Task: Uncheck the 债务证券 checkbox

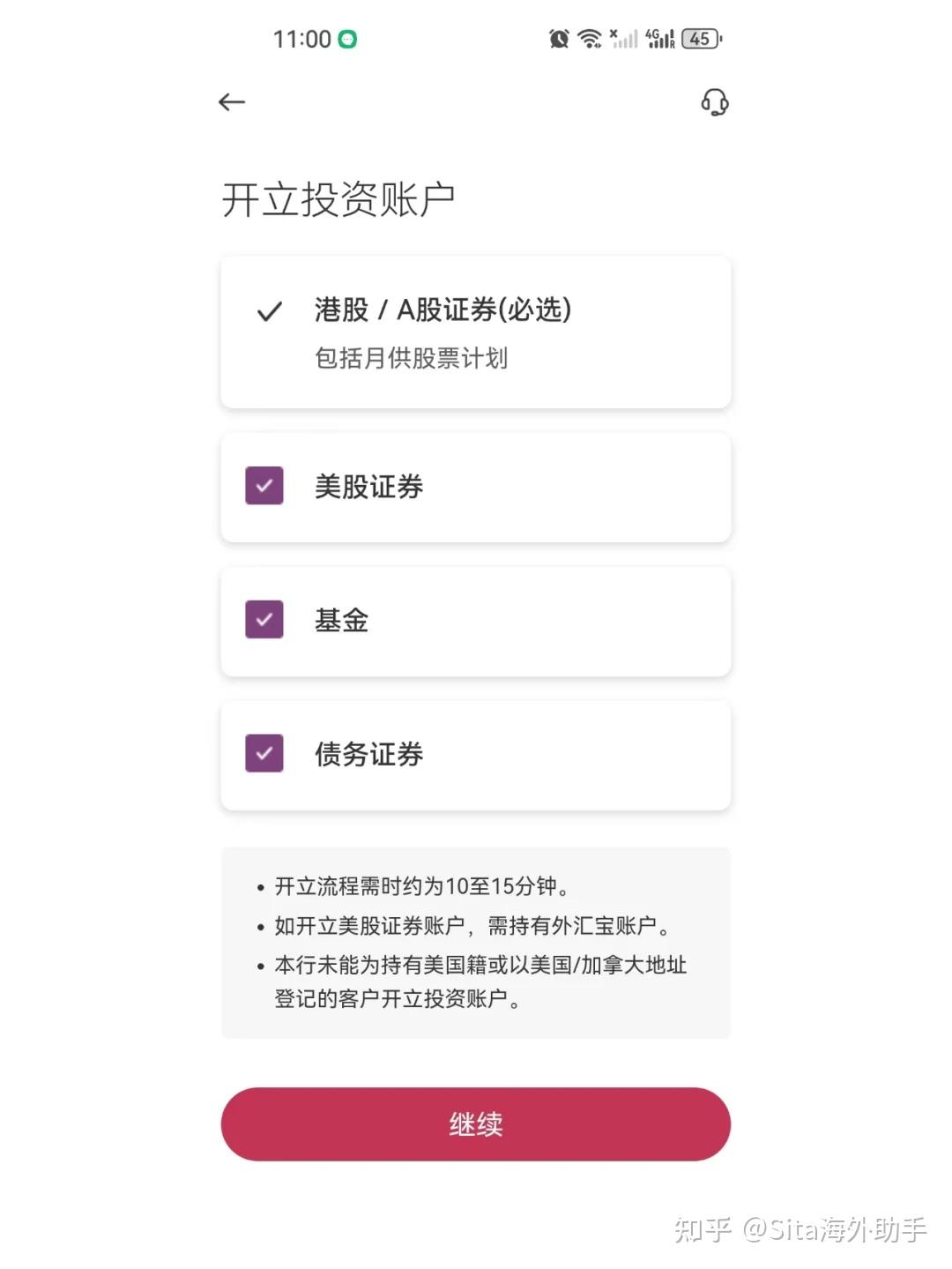Action: click(x=263, y=754)
